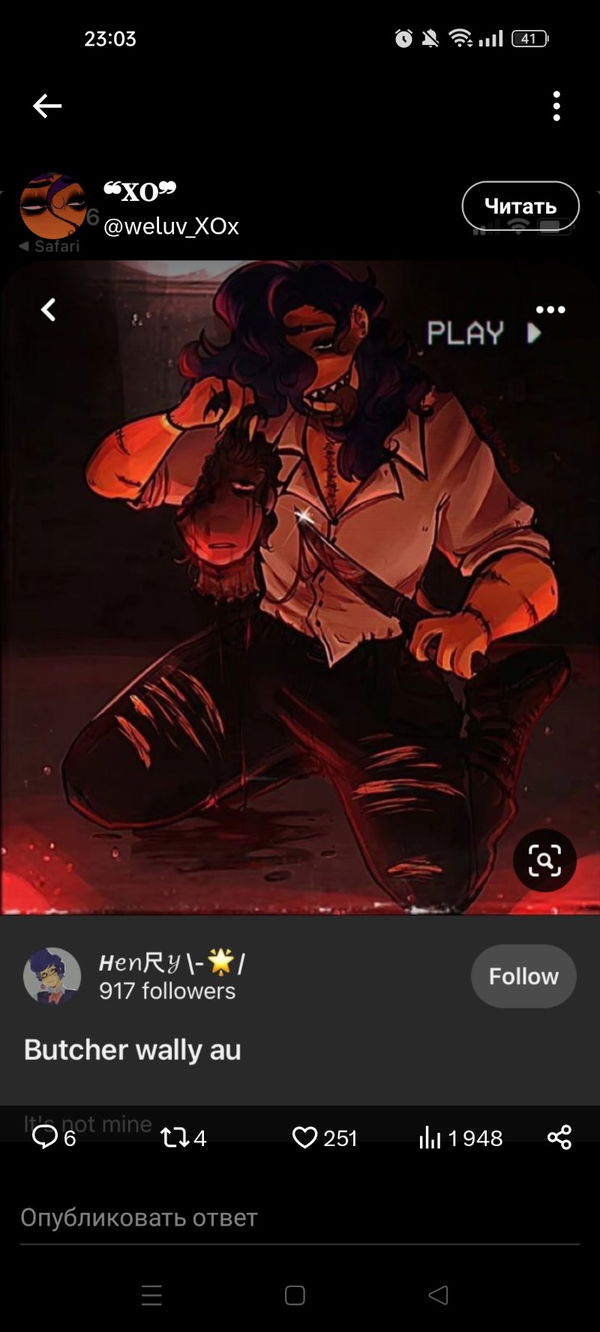Open the top-right overflow menu
This screenshot has width=600, height=1332.
(556, 106)
